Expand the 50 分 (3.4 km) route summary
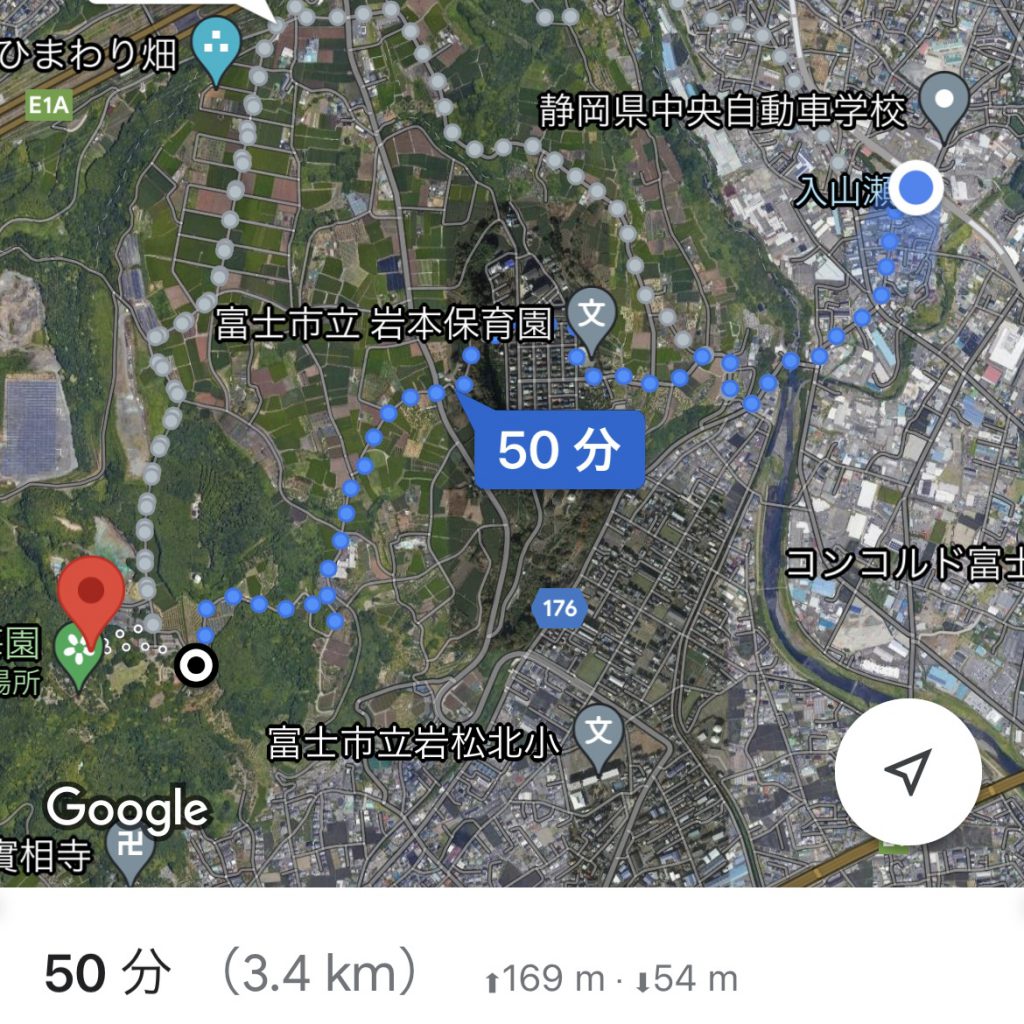The height and width of the screenshot is (1024, 1024). (x=230, y=975)
